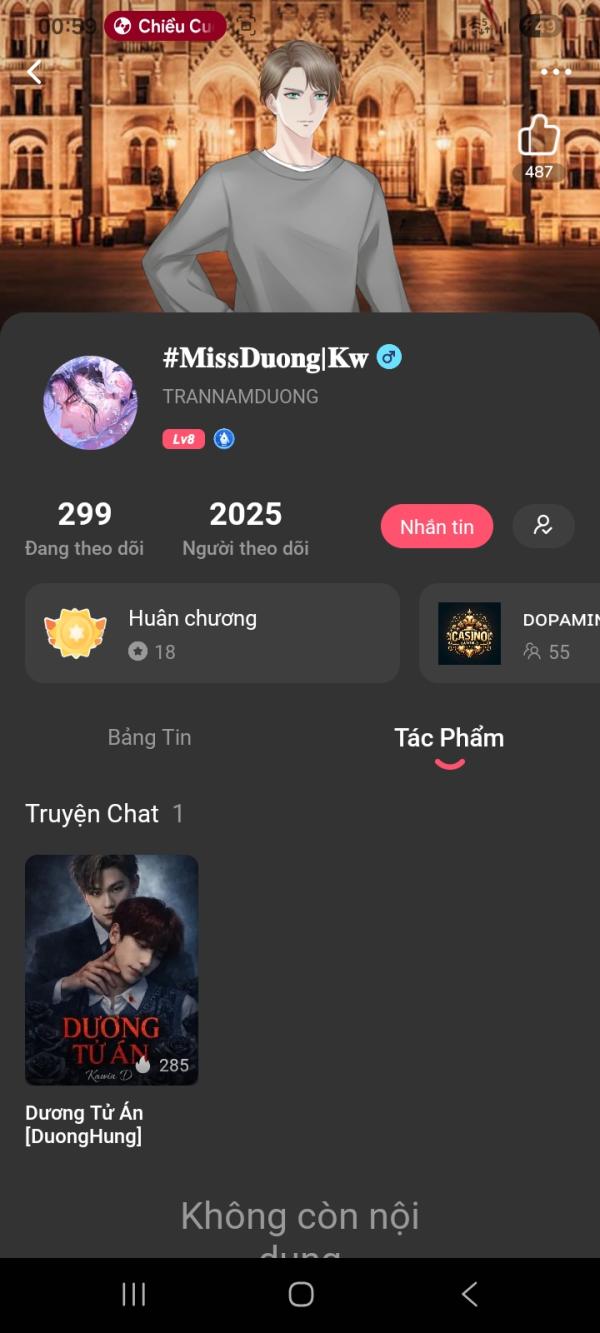Open the DOPAMIN casino group card

(x=512, y=634)
